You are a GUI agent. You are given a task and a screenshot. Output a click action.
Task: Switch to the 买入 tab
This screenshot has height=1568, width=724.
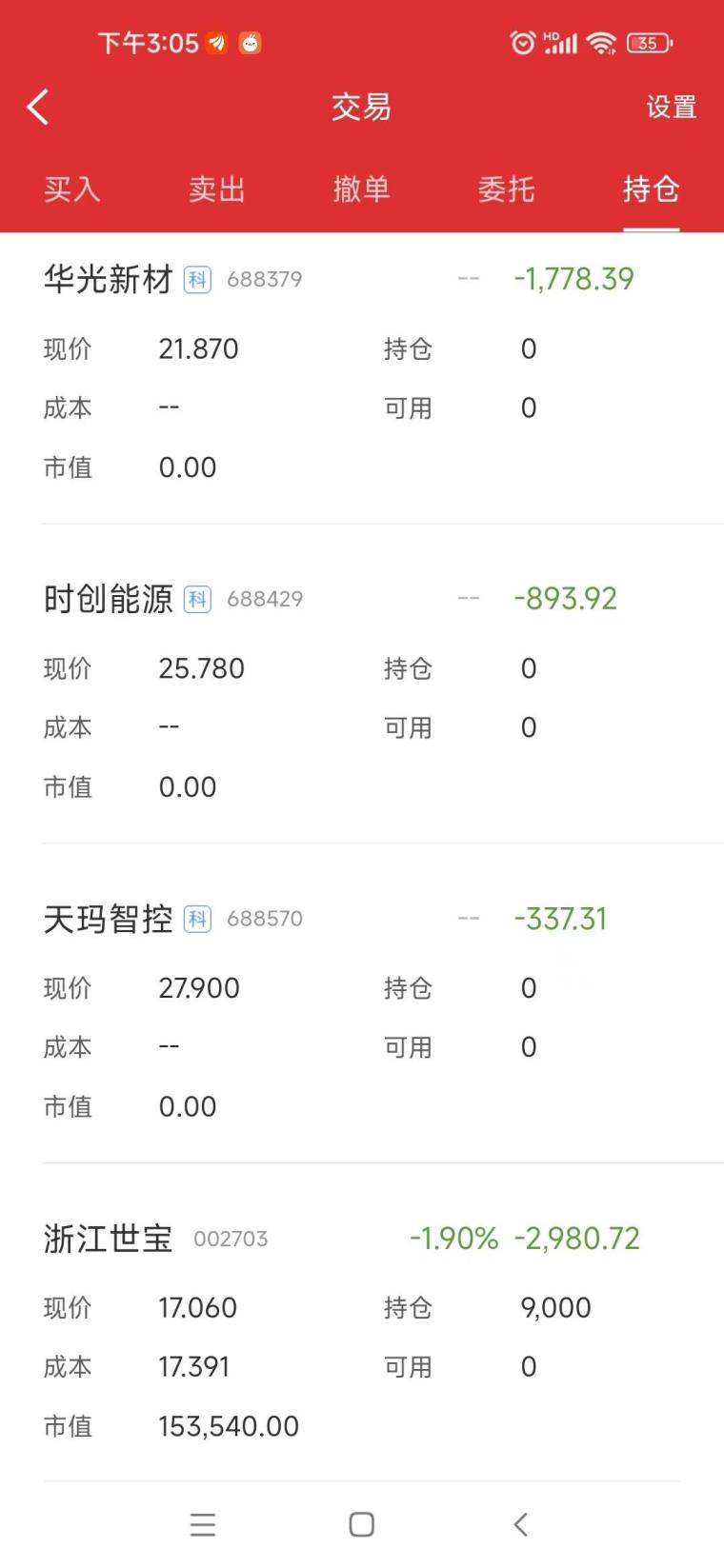pyautogui.click(x=72, y=189)
